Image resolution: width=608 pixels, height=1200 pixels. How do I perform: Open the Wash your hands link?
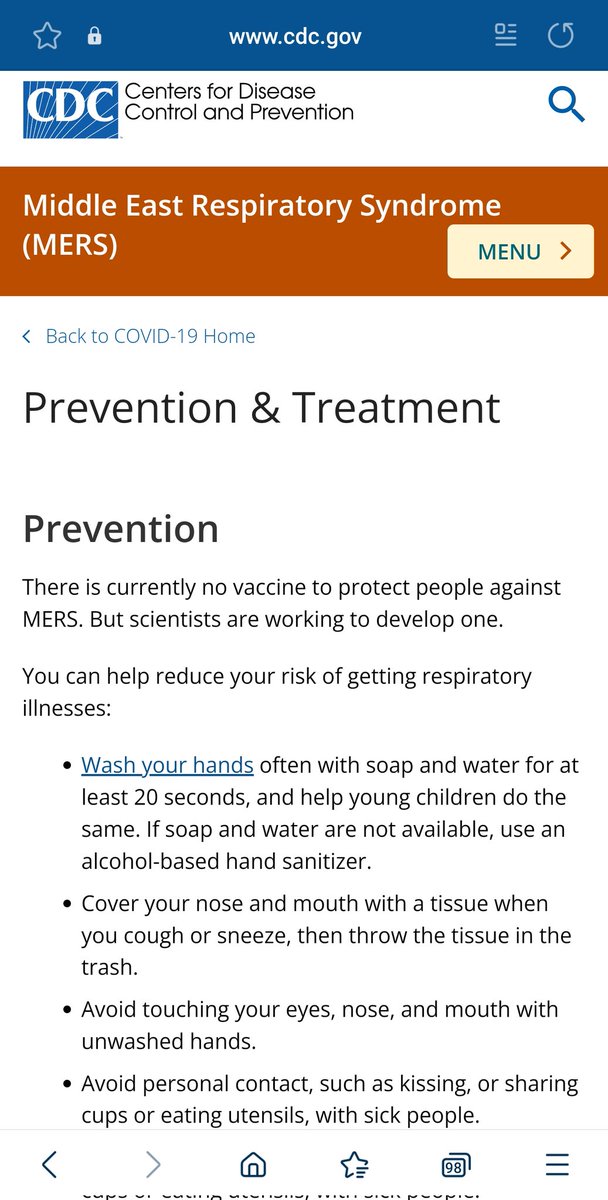click(167, 765)
